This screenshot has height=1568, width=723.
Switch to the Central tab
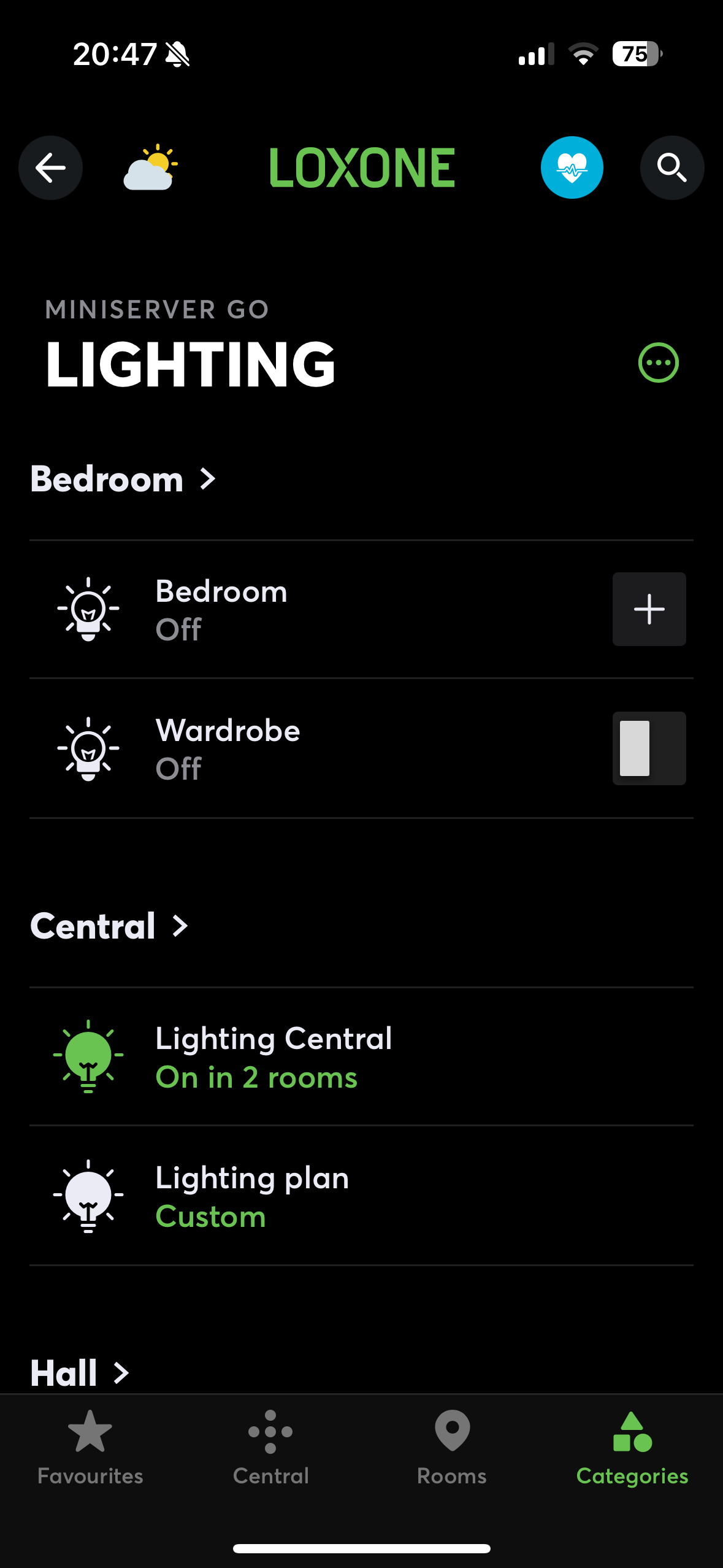click(x=270, y=1448)
